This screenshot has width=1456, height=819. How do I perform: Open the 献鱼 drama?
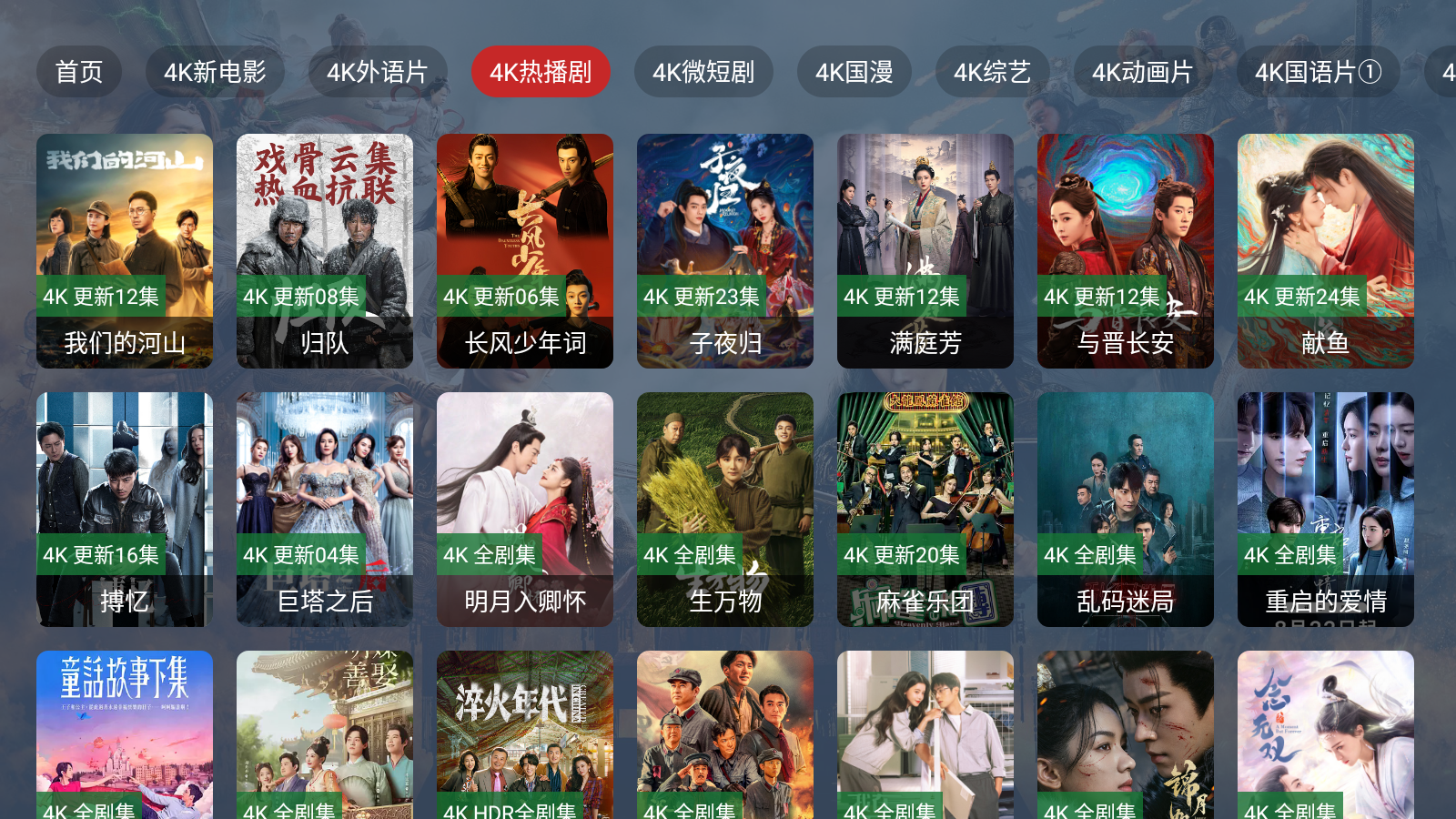(1326, 251)
